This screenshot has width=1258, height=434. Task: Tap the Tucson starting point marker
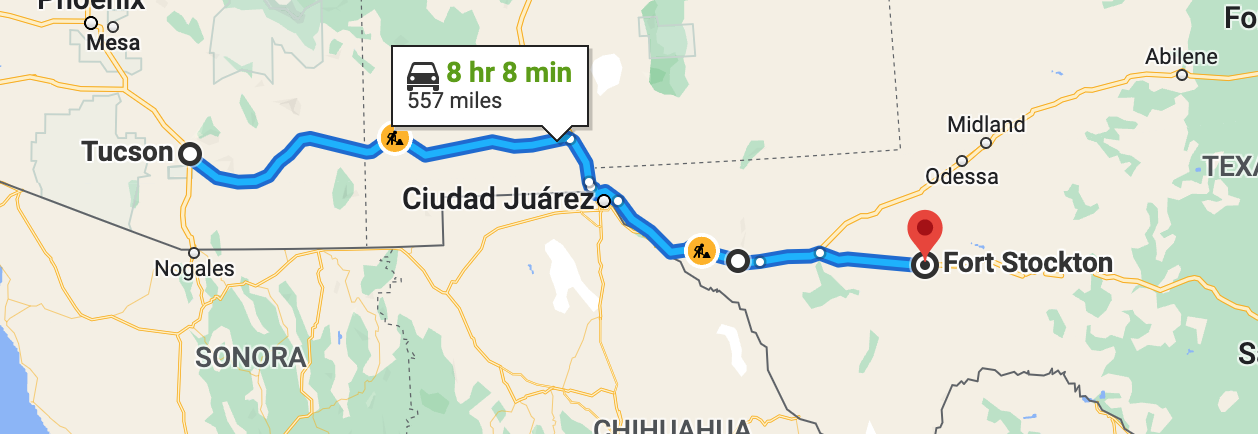[x=189, y=154]
